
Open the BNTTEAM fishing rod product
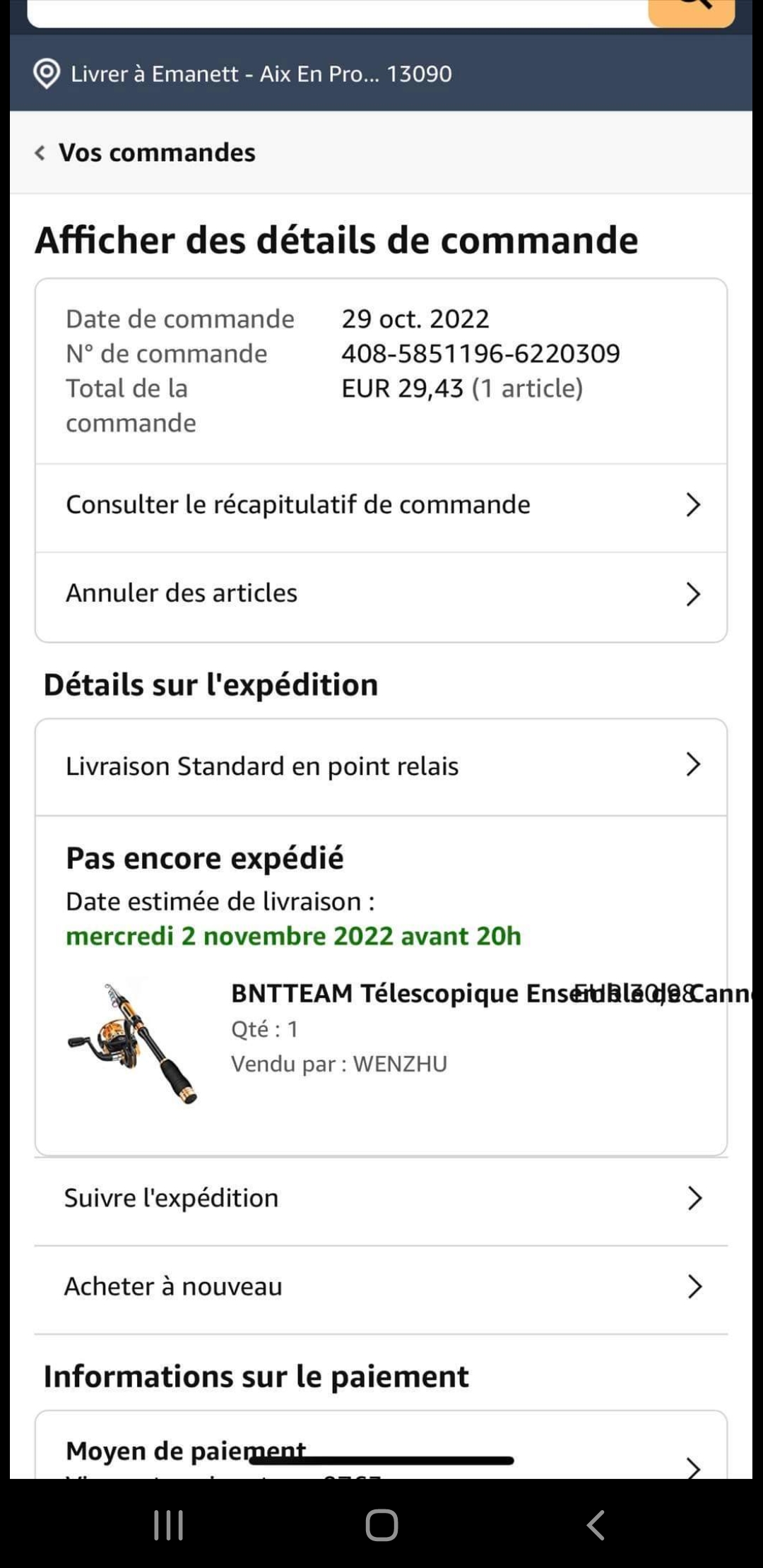[396, 994]
